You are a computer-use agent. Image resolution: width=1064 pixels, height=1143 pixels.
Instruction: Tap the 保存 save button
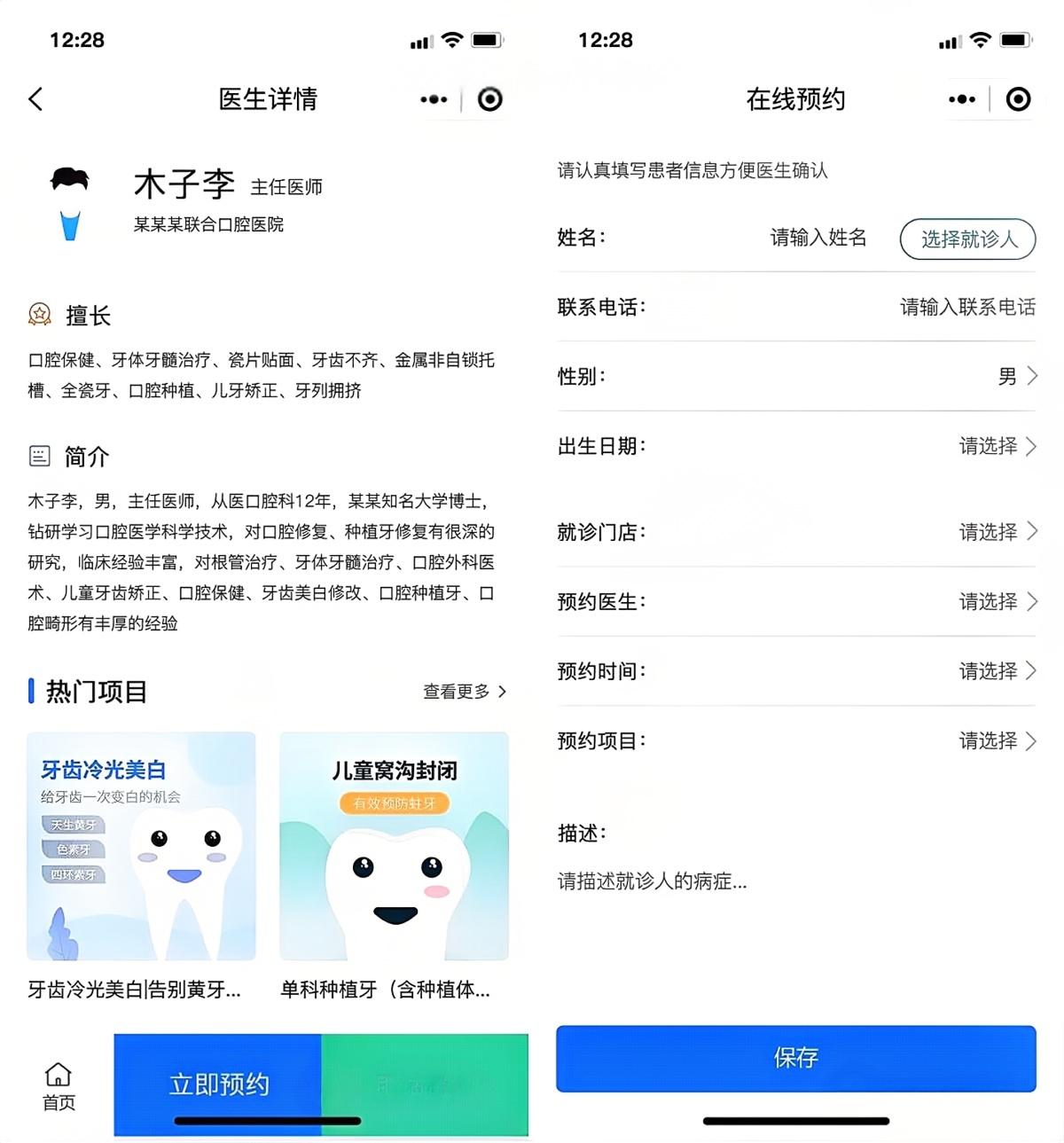pos(795,1058)
